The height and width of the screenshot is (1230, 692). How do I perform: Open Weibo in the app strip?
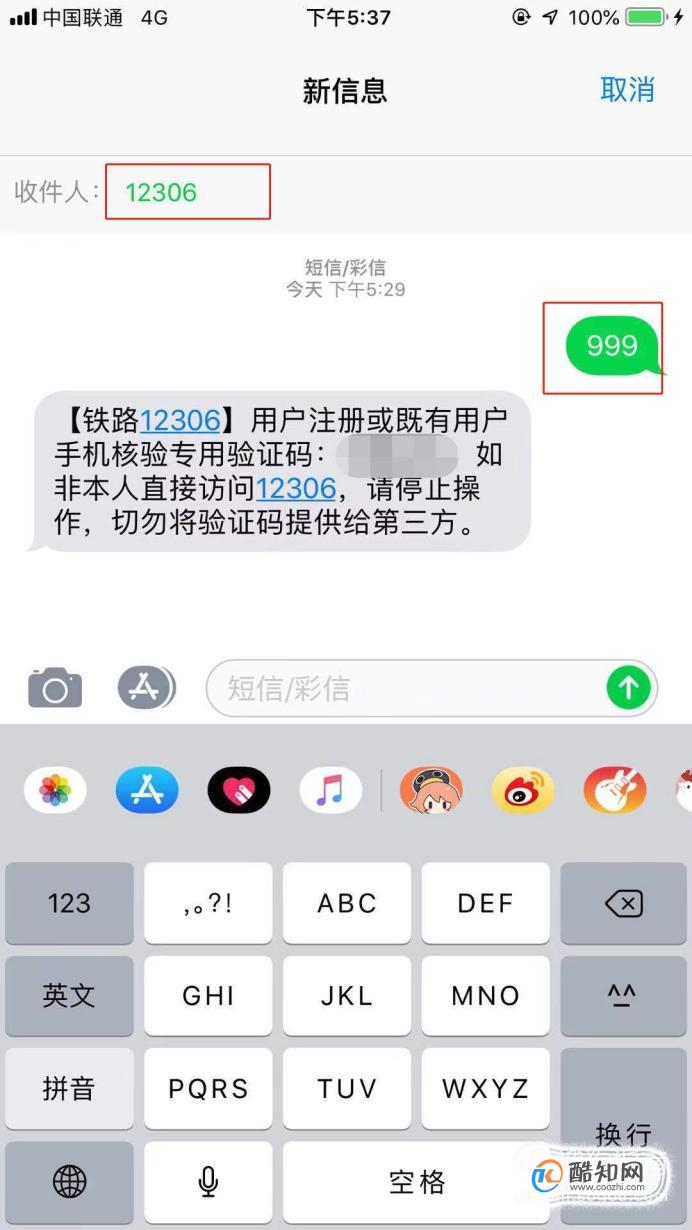click(522, 792)
